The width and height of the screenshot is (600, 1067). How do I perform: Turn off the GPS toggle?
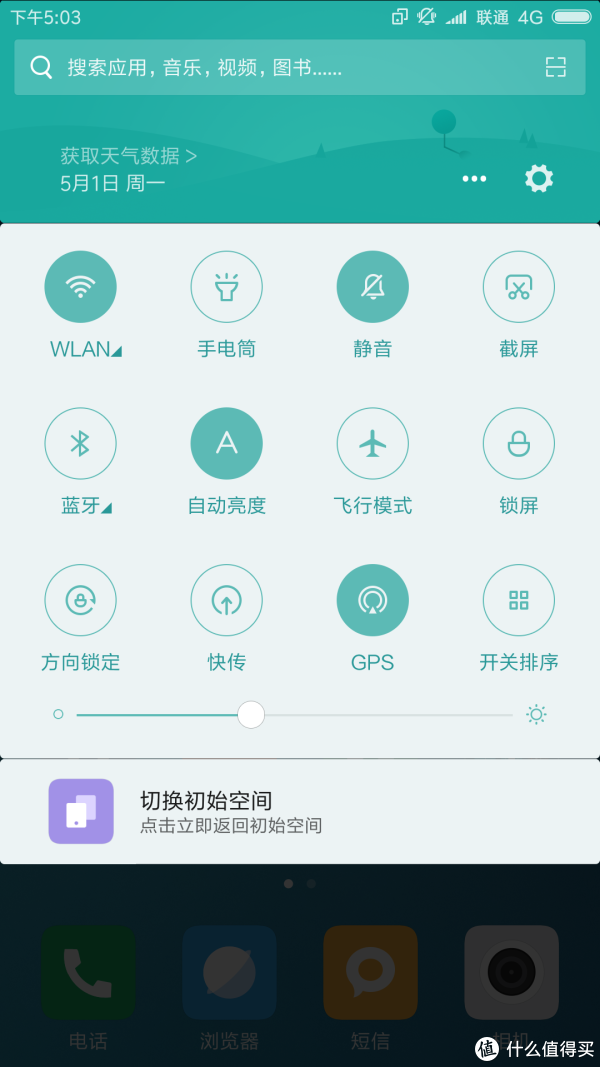373,600
